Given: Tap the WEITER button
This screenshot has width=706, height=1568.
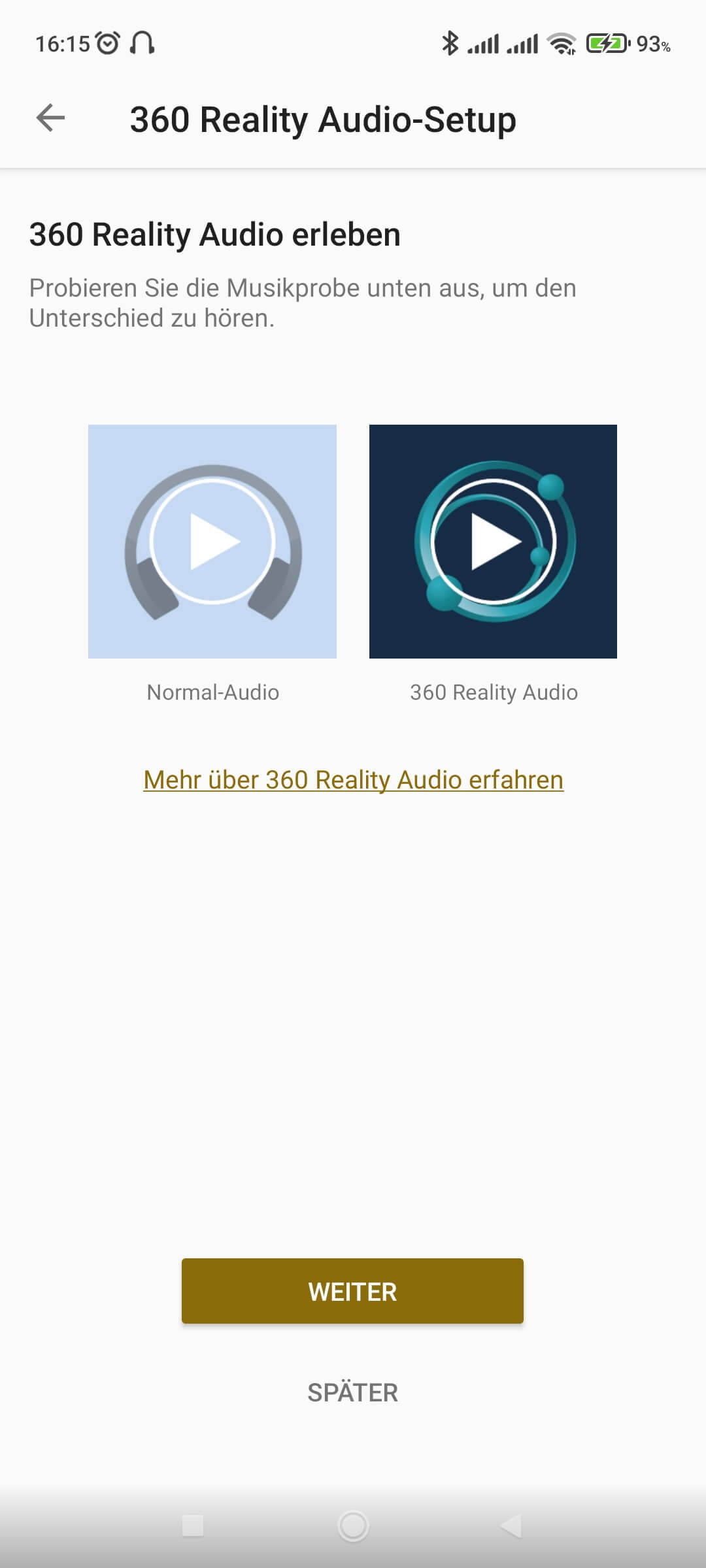Looking at the screenshot, I should tap(352, 1292).
